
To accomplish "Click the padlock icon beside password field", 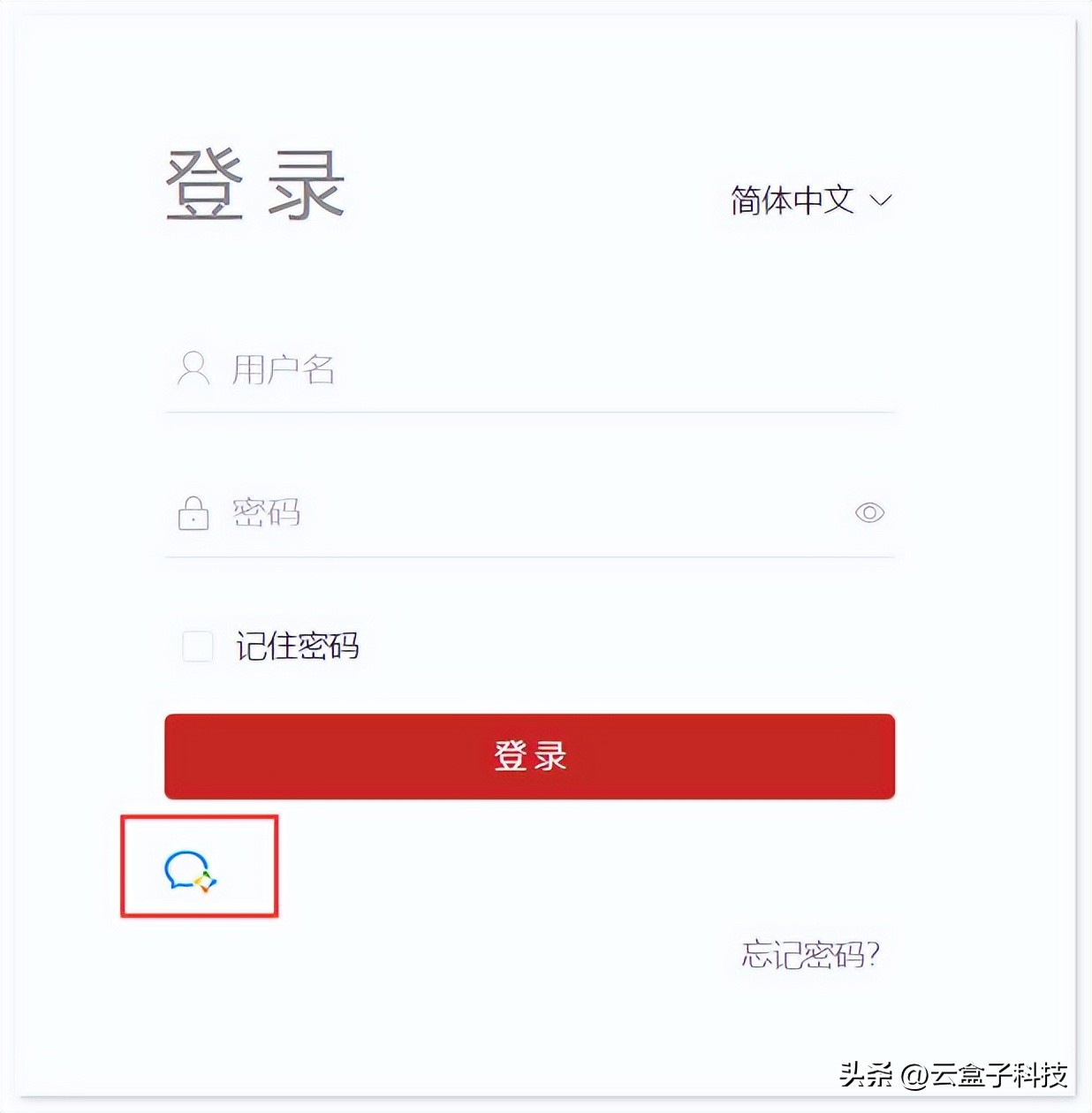I will click(x=193, y=512).
